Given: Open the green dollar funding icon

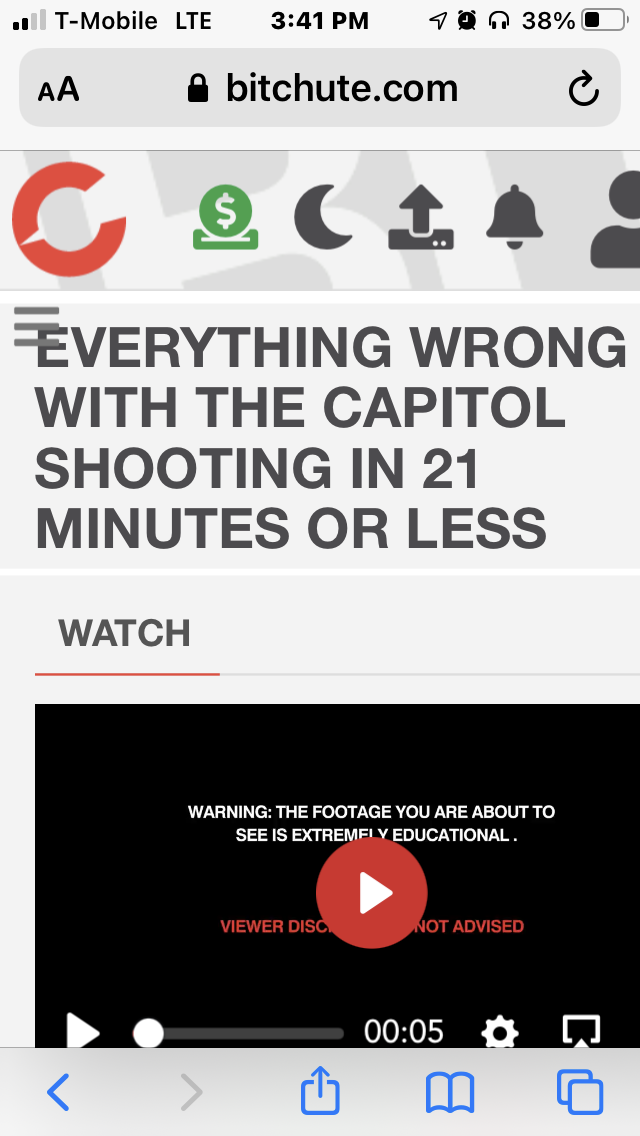Looking at the screenshot, I should point(225,217).
